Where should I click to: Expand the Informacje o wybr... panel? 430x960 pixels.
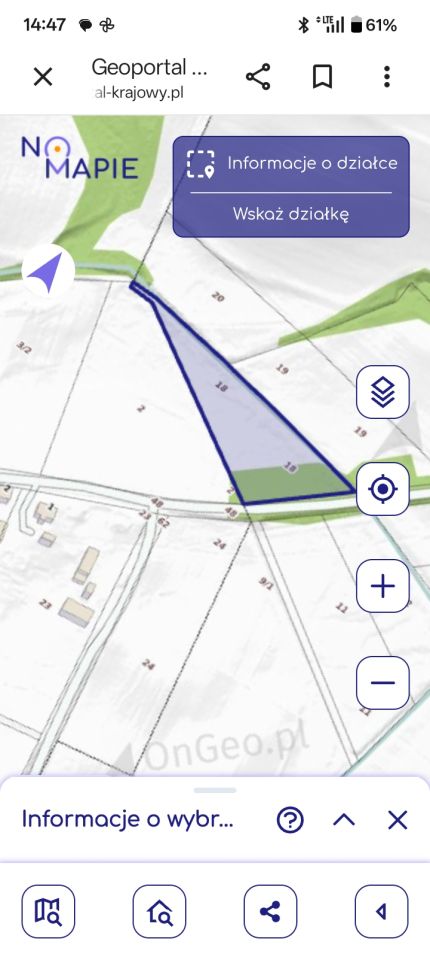(344, 820)
